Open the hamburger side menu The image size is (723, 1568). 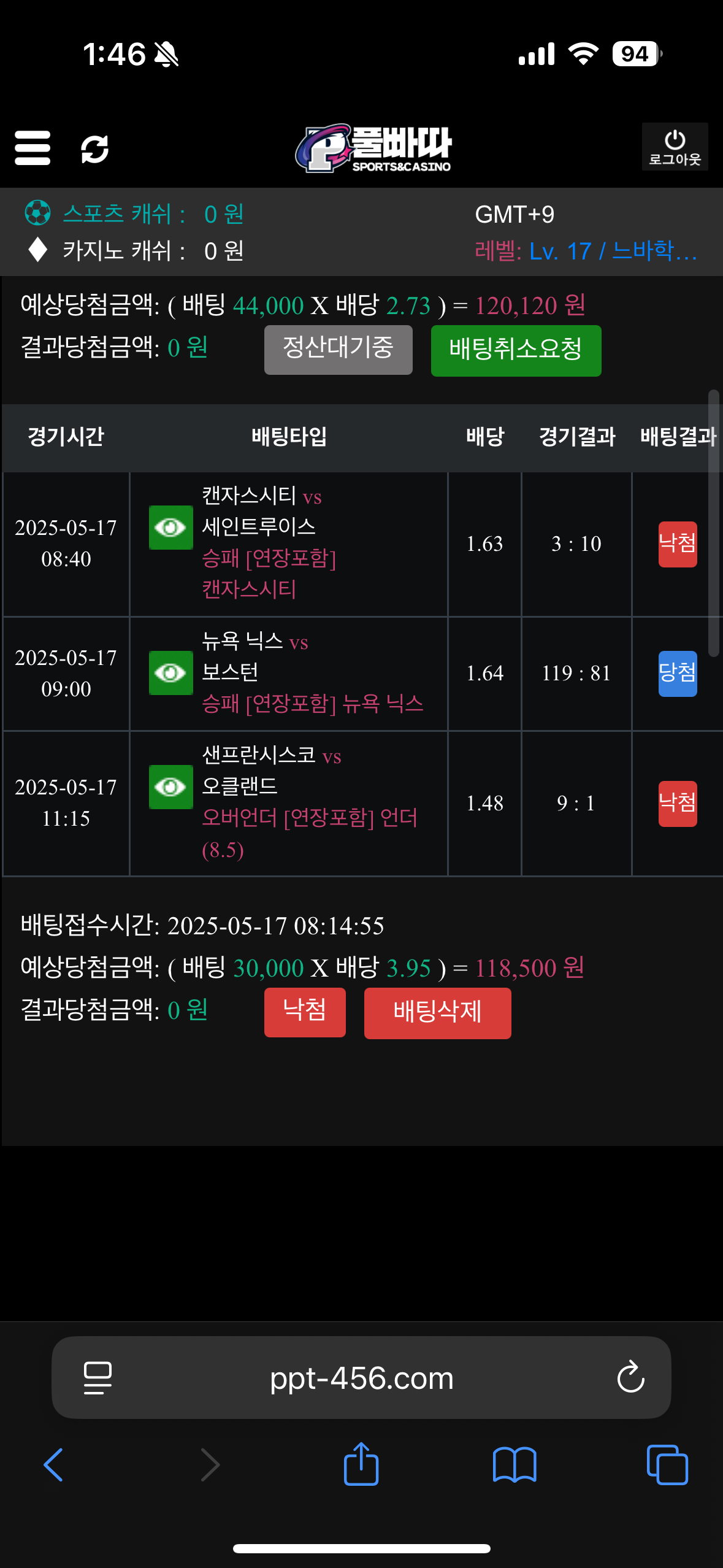coord(33,148)
